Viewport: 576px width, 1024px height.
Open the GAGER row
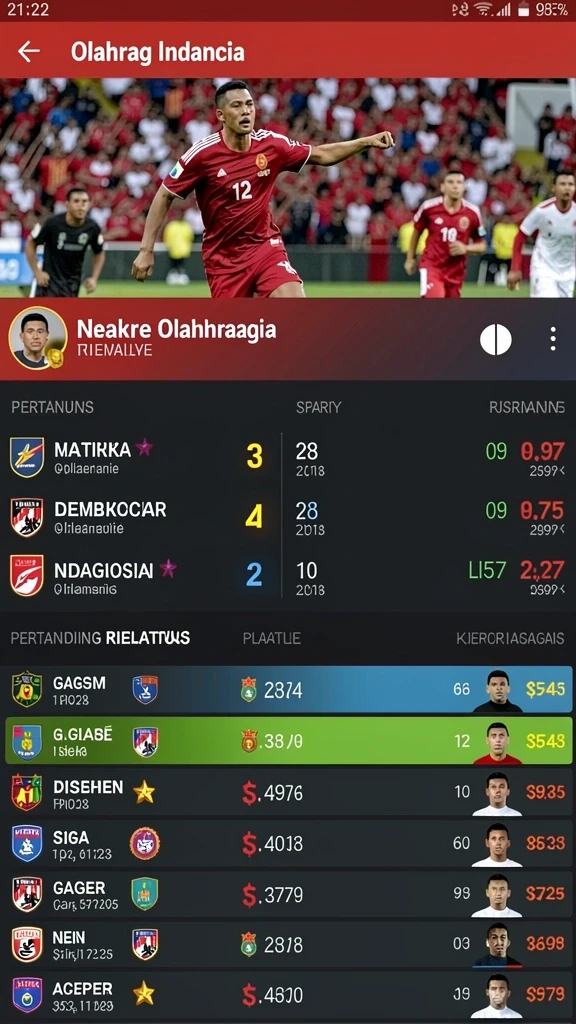click(x=288, y=894)
